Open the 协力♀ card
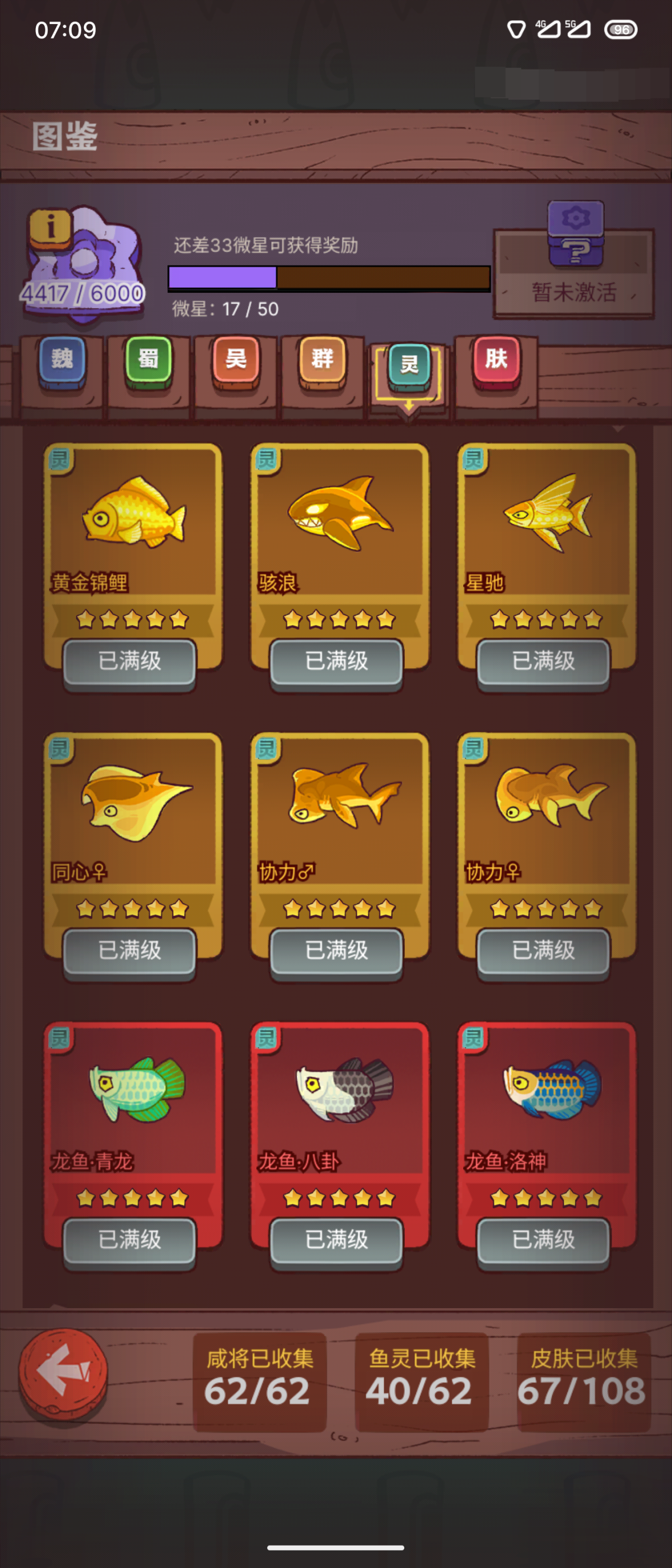This screenshot has height=1568, width=672. [547, 813]
